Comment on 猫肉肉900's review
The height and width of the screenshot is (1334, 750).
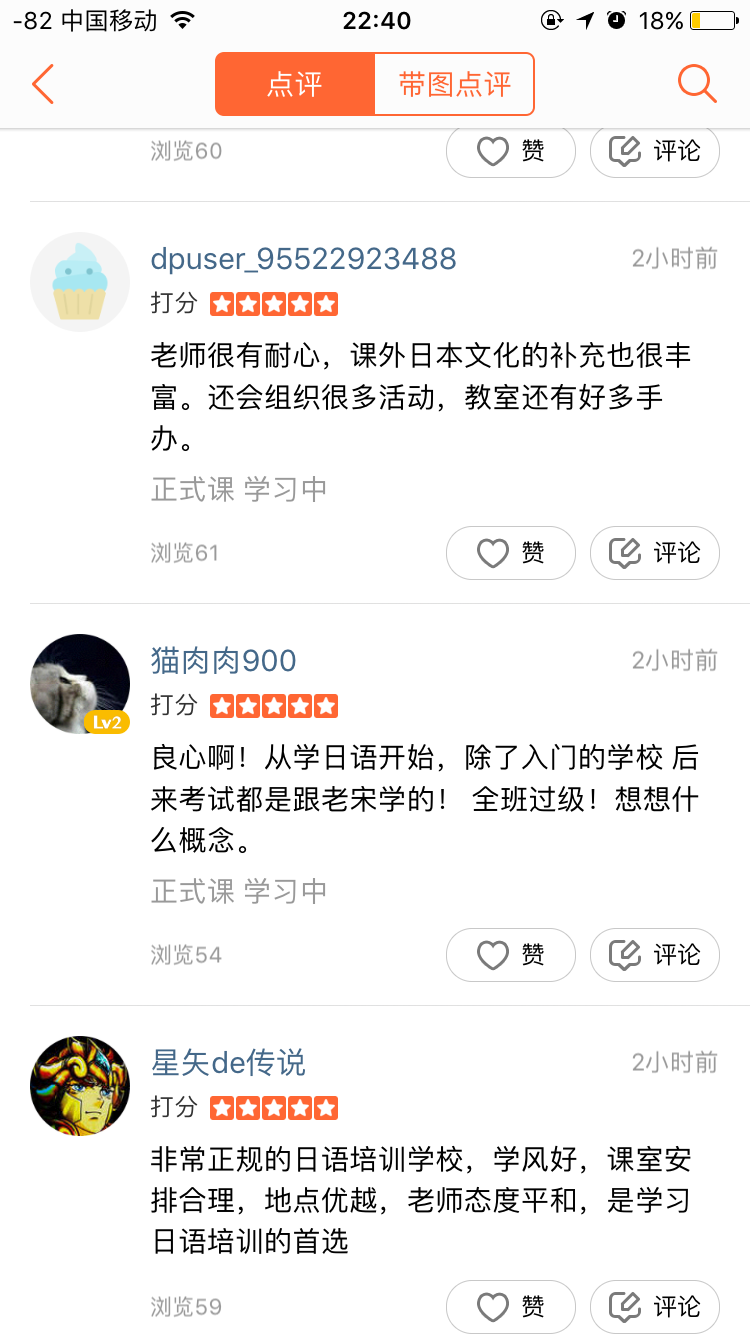[x=654, y=955]
